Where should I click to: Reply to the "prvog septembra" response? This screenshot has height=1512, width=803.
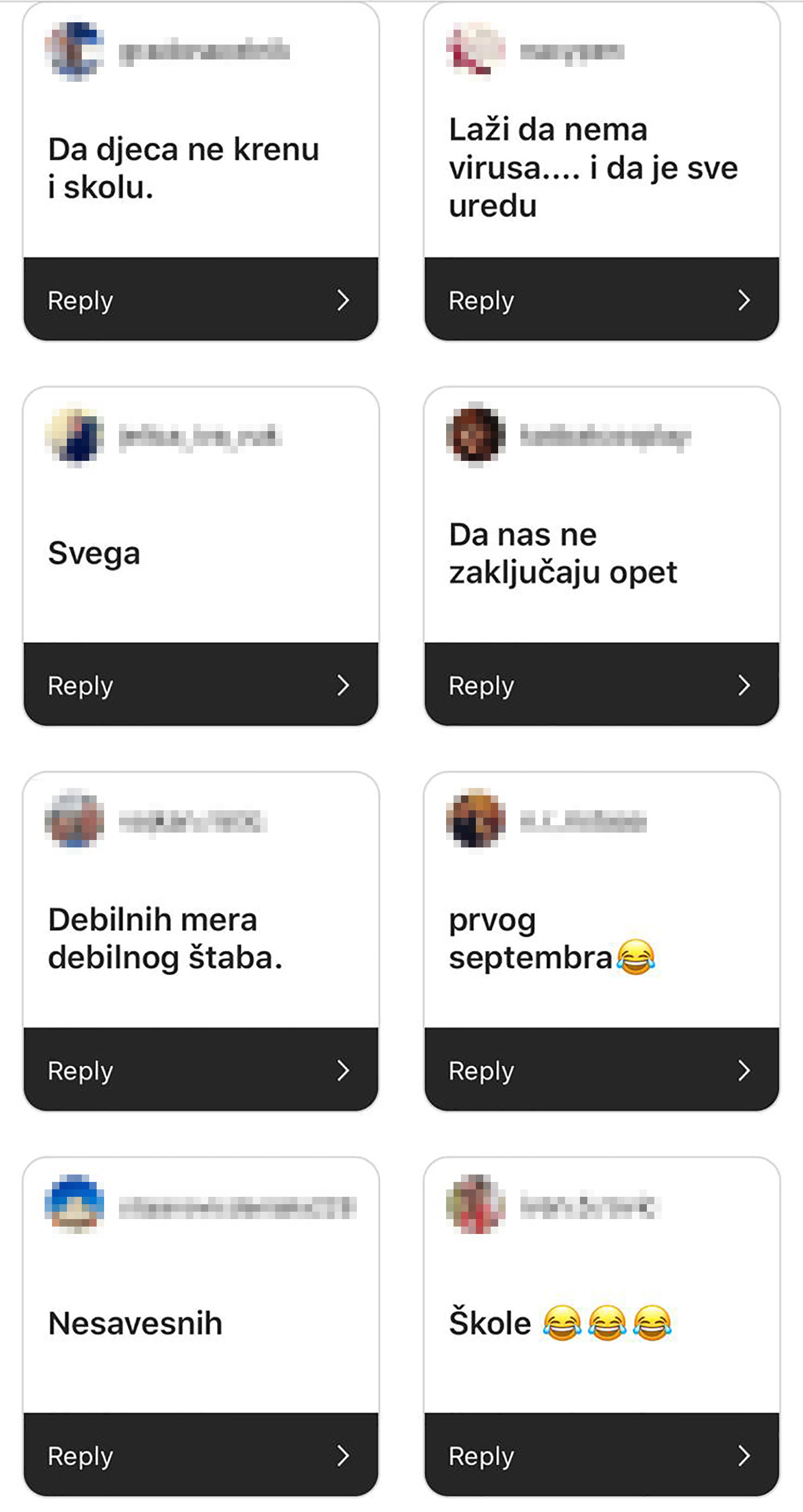[x=602, y=1069]
